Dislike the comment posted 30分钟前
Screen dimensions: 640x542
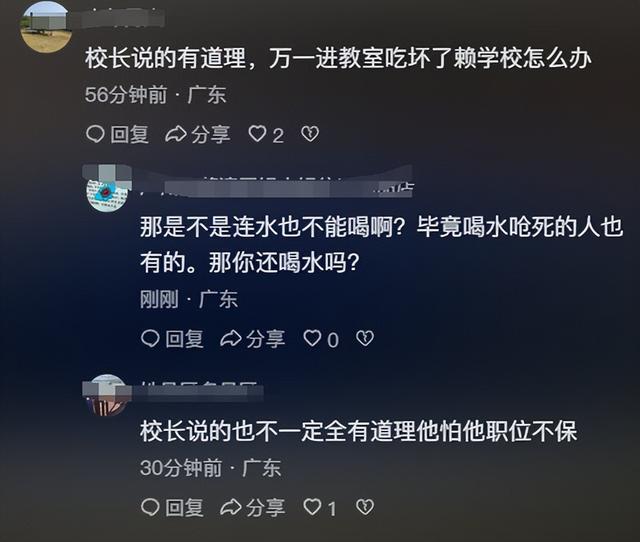(365, 508)
